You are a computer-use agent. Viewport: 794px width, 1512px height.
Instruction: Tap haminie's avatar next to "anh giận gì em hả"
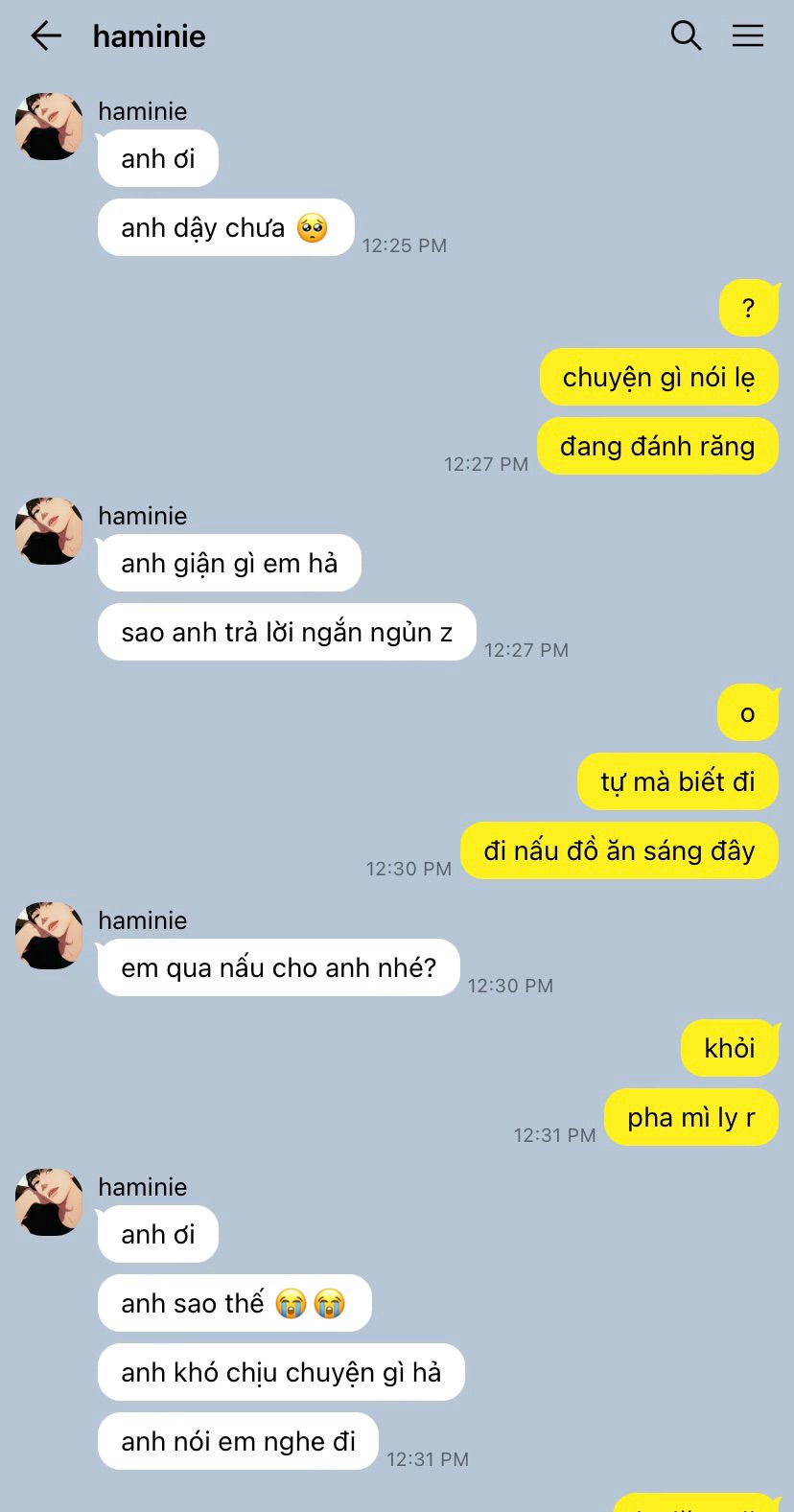click(x=49, y=531)
